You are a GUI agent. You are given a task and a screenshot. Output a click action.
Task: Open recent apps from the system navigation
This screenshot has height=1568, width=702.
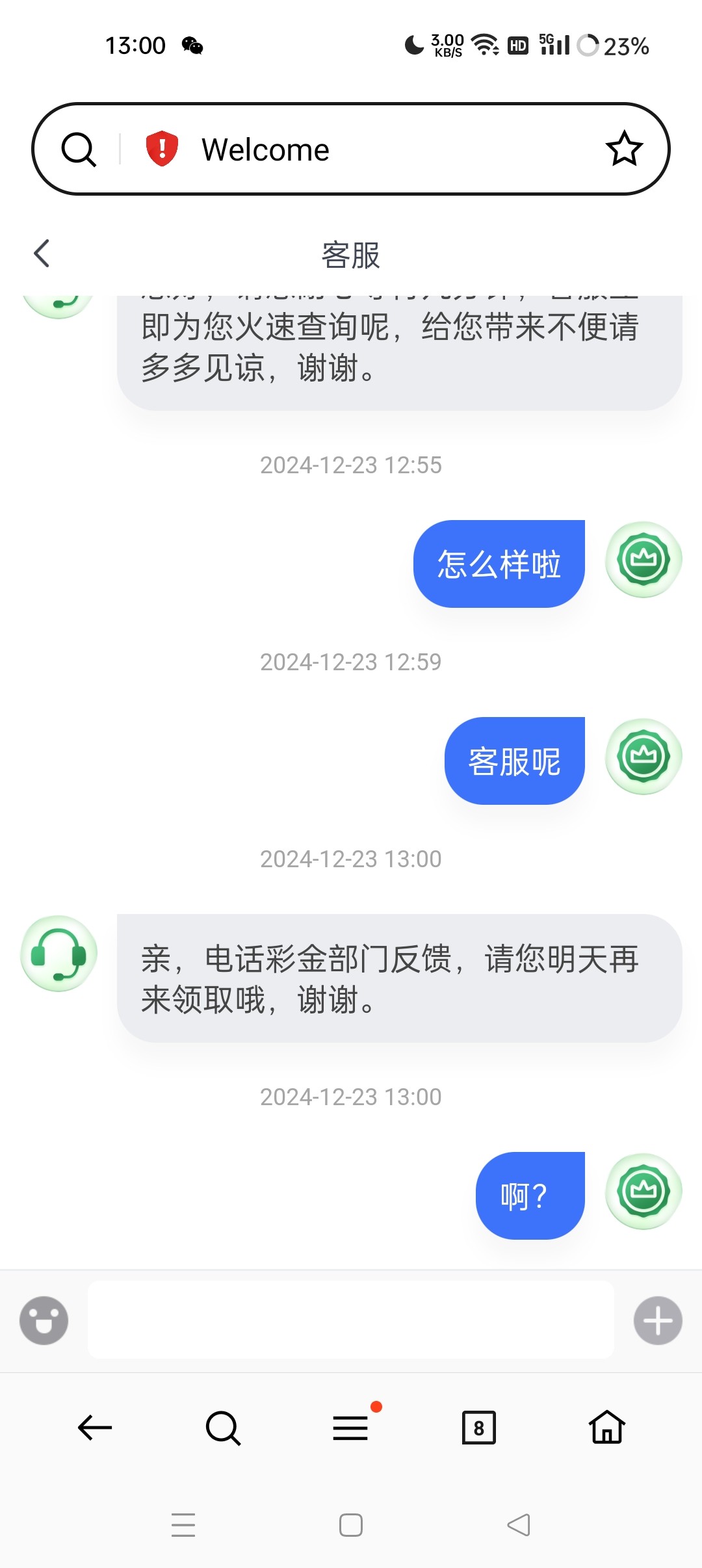point(183,1525)
